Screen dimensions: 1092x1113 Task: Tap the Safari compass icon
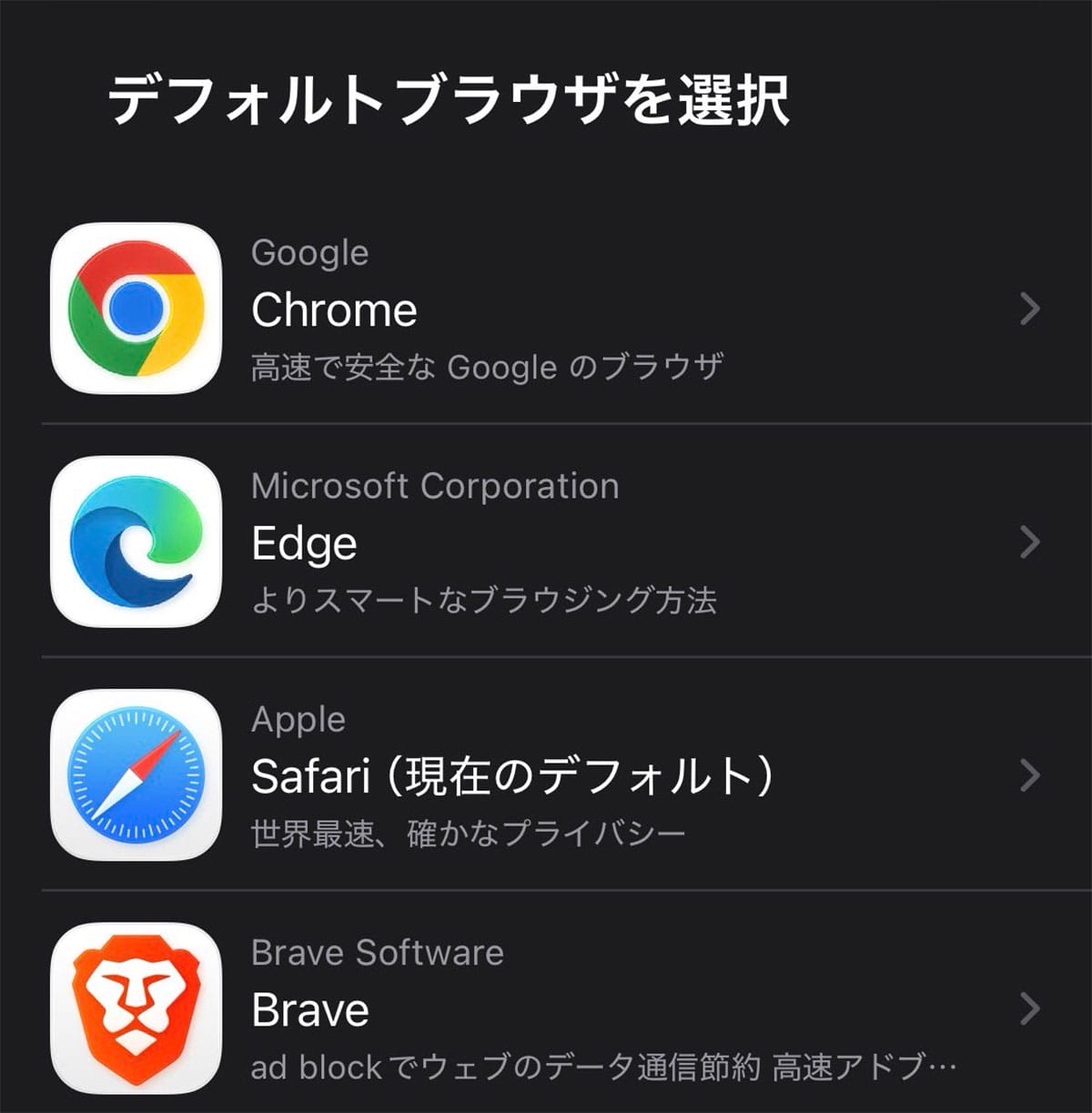tap(135, 775)
